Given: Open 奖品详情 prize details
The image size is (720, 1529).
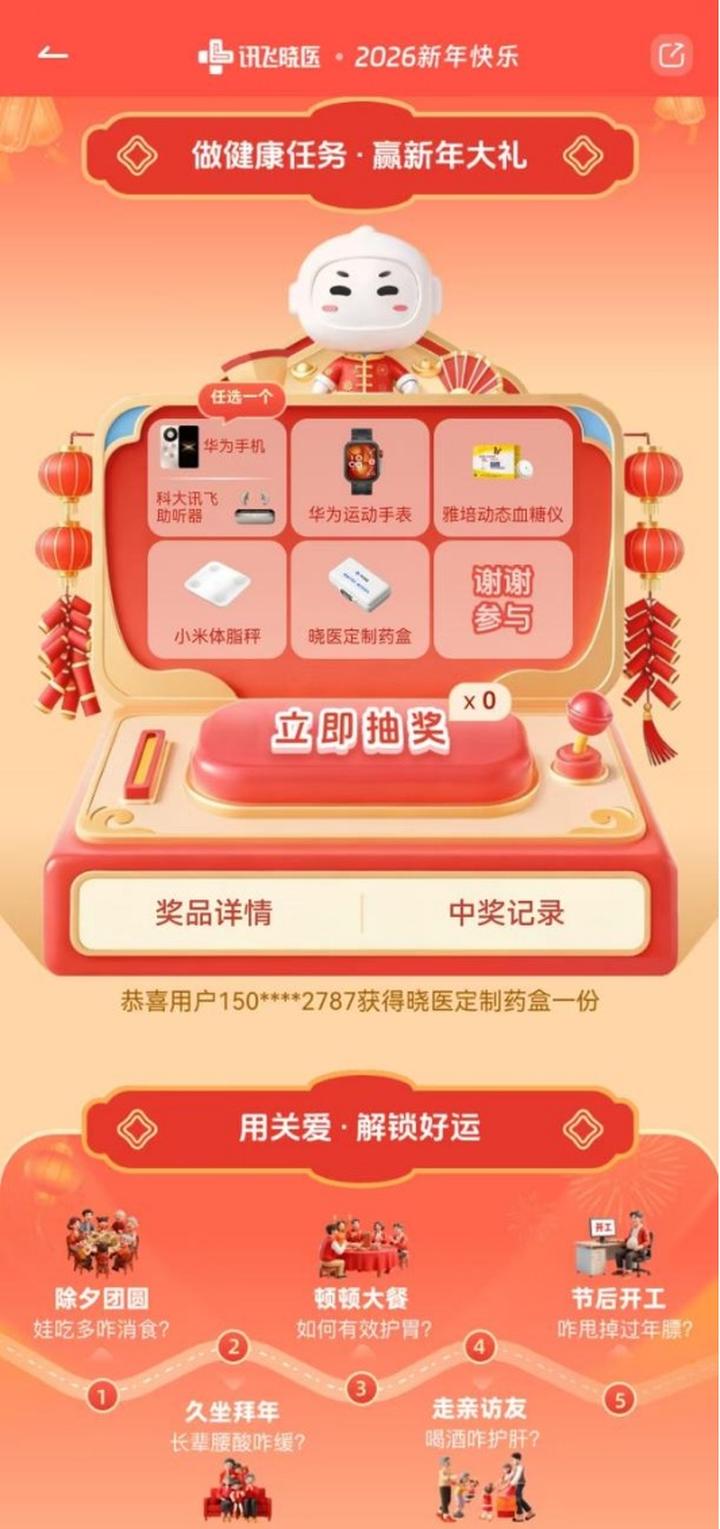Looking at the screenshot, I should (213, 912).
